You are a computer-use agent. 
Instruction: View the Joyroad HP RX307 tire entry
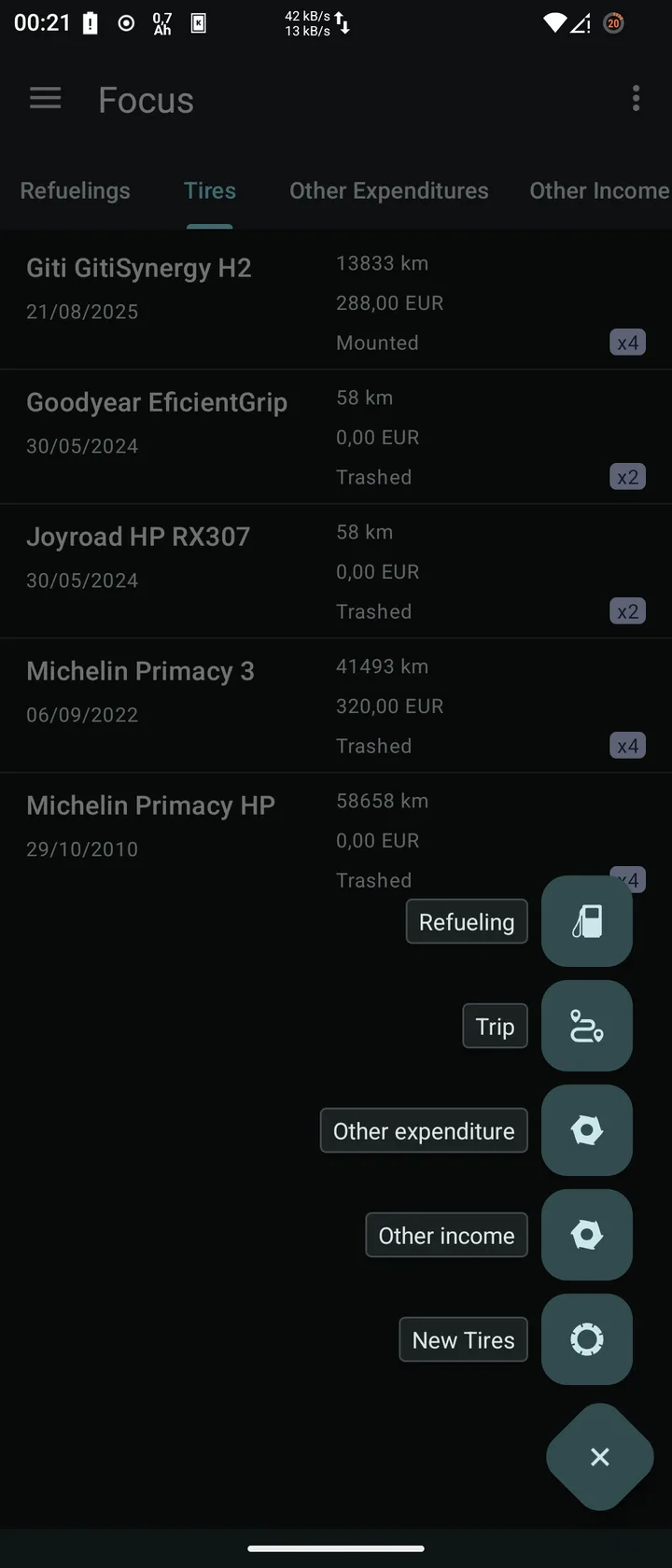[x=336, y=571]
